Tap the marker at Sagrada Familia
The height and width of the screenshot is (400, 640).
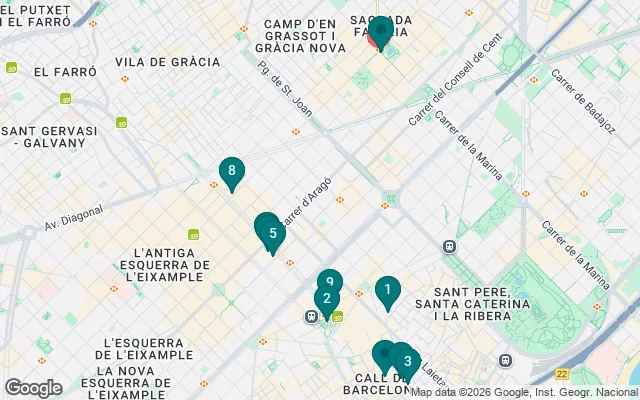(x=380, y=29)
